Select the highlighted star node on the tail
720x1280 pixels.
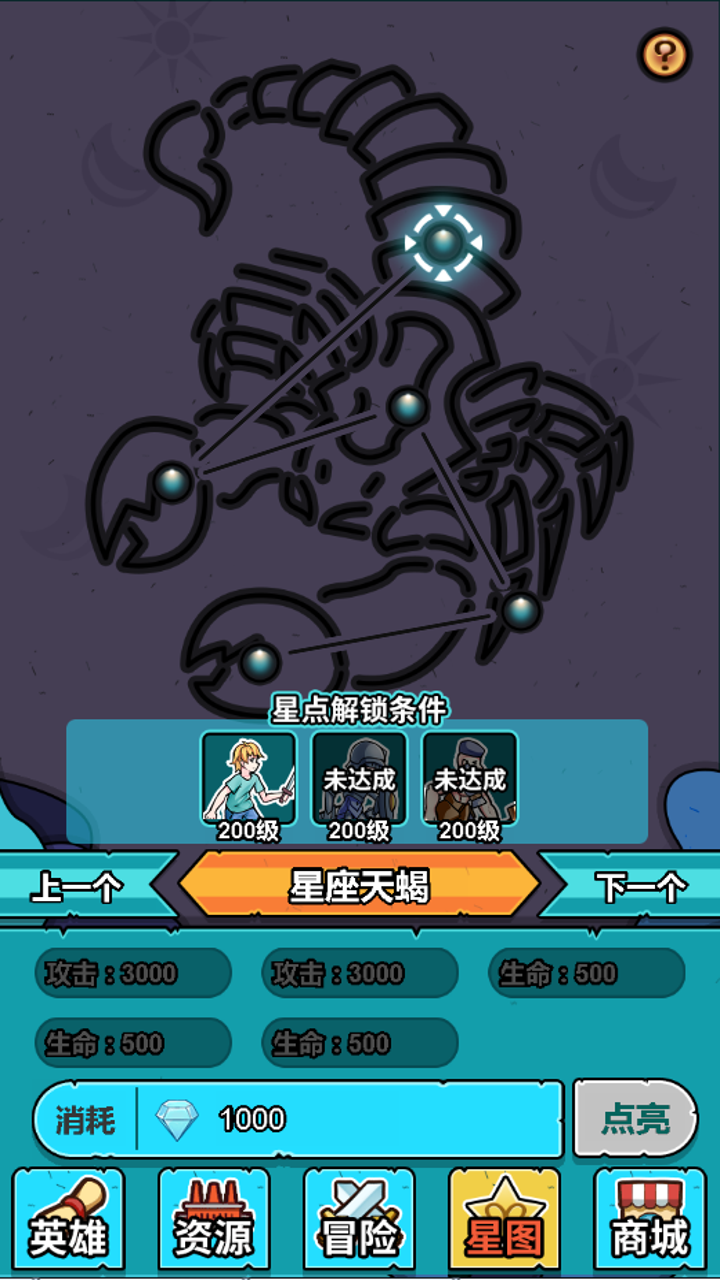pyautogui.click(x=443, y=242)
